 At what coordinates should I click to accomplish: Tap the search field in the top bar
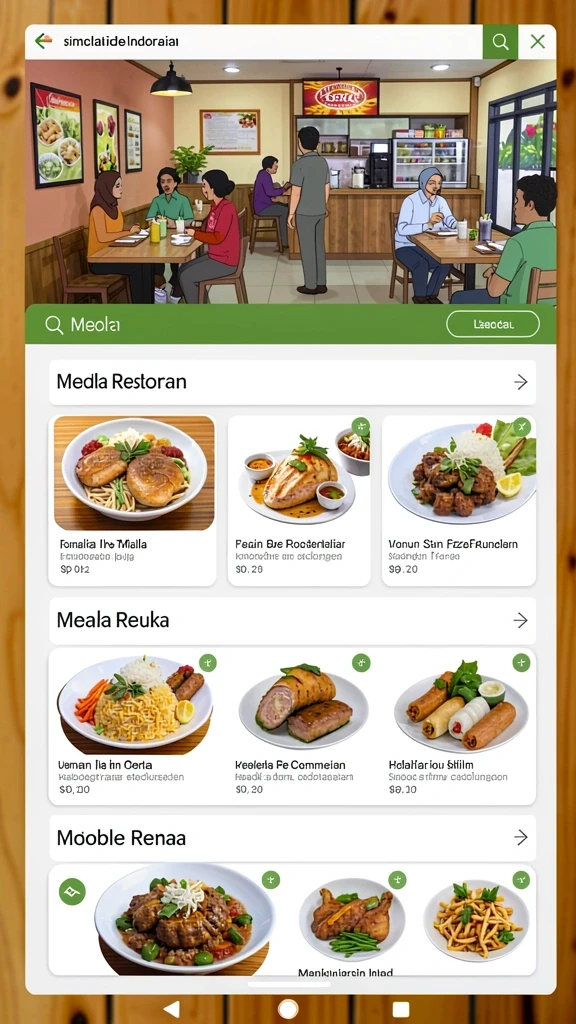click(255, 42)
